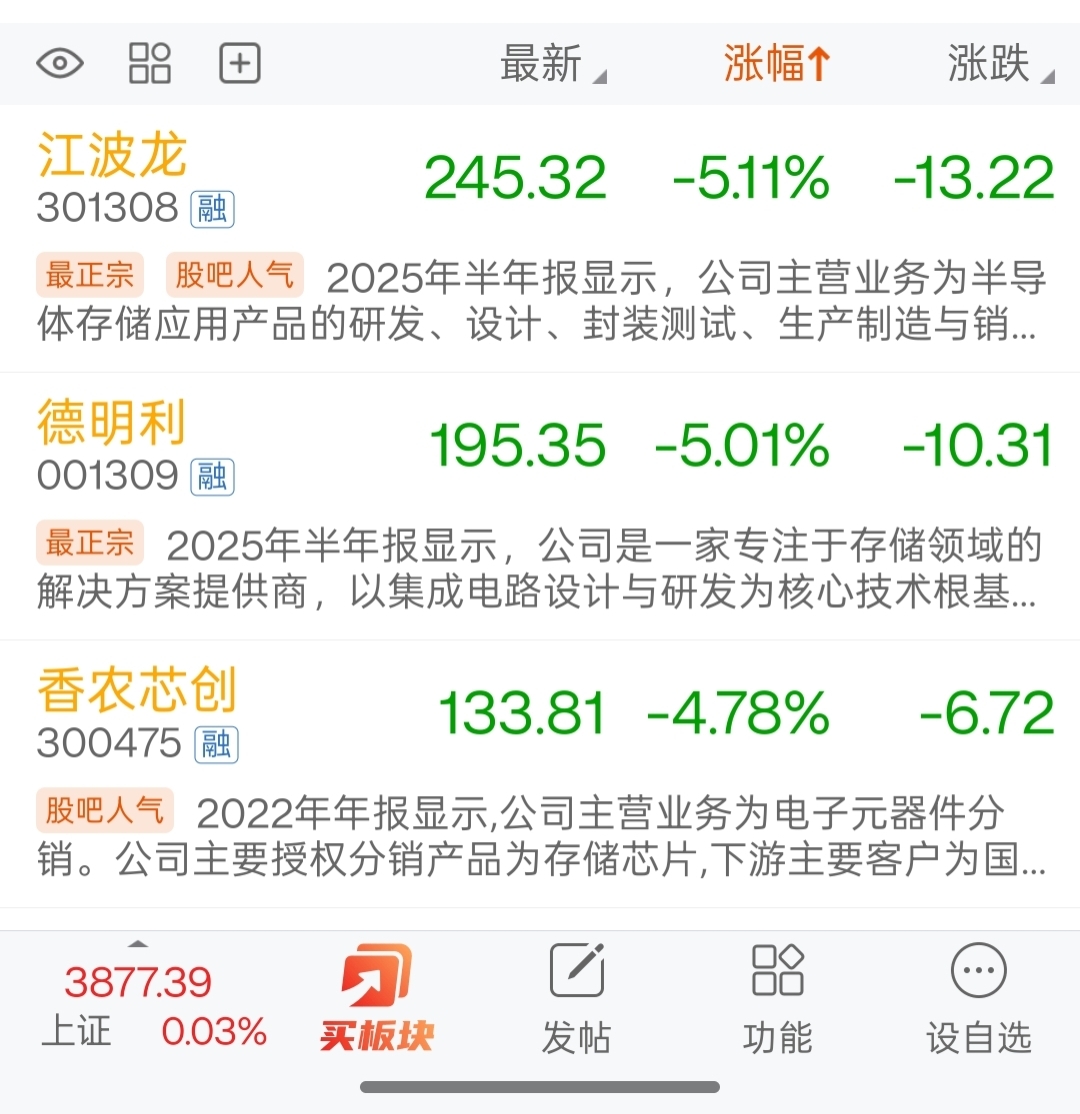Sort by 涨跌 column
This screenshot has height=1114, width=1080.
(x=1000, y=63)
